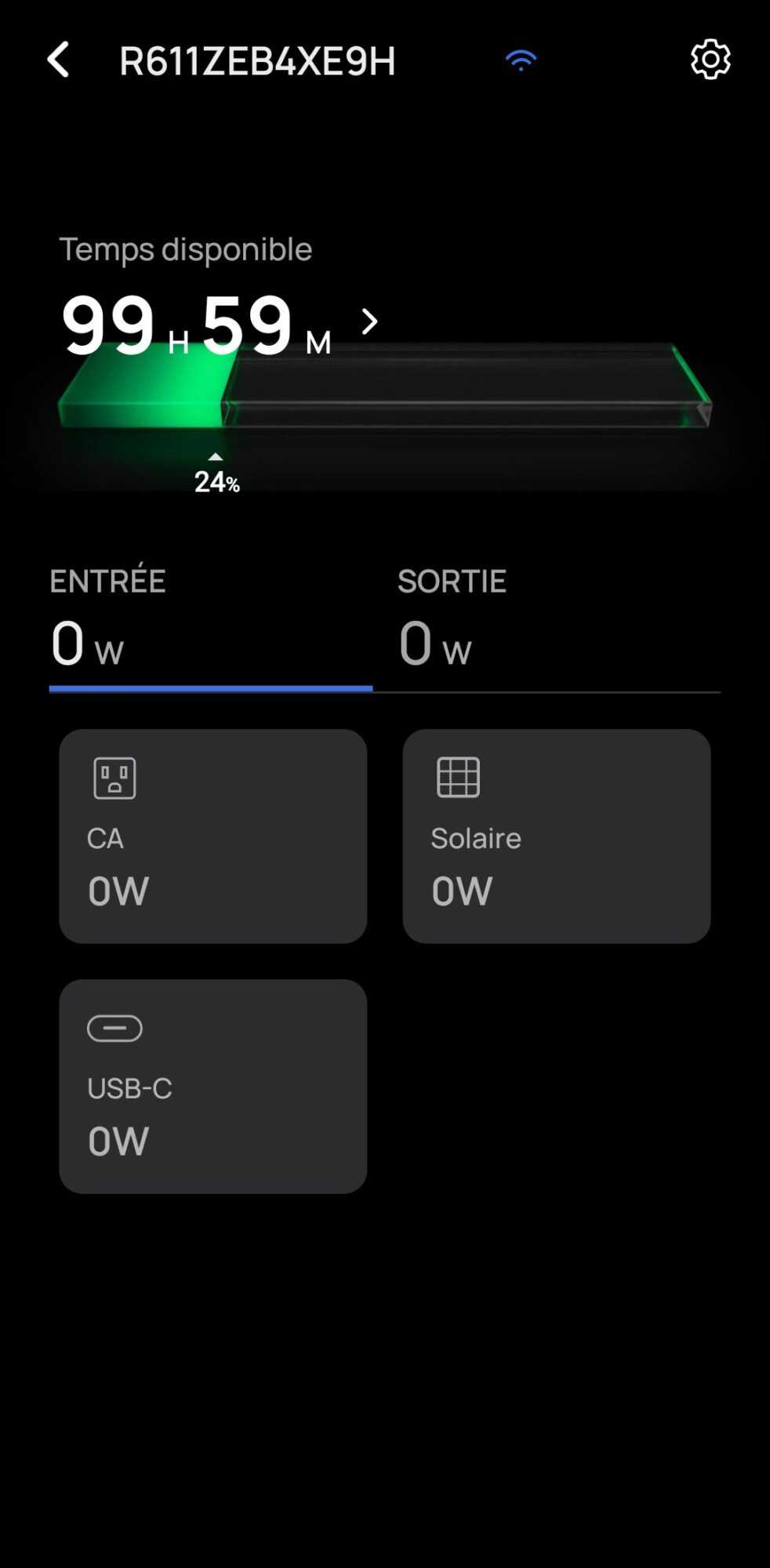770x1568 pixels.
Task: Open device settings gear
Action: coord(710,60)
